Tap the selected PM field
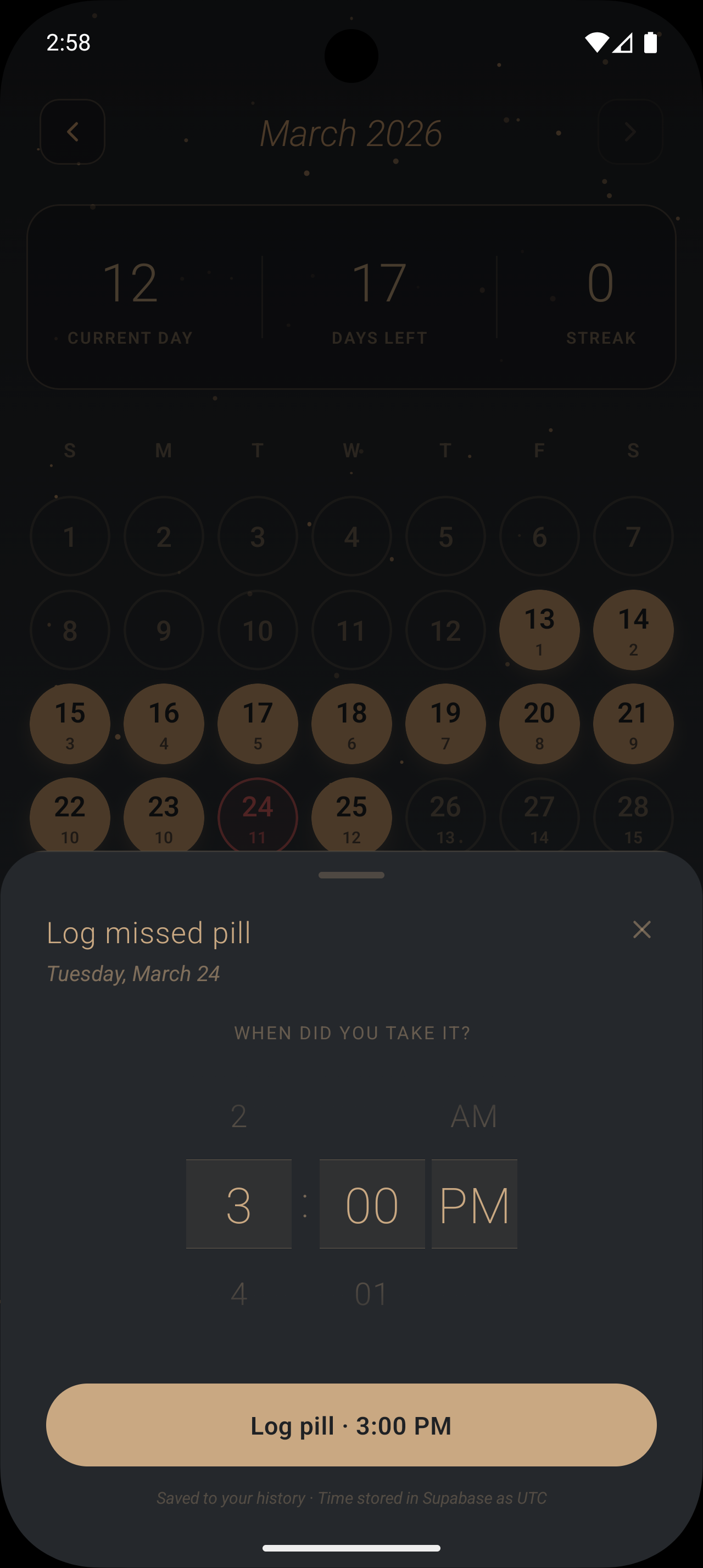The width and height of the screenshot is (703, 1568). coord(474,1204)
